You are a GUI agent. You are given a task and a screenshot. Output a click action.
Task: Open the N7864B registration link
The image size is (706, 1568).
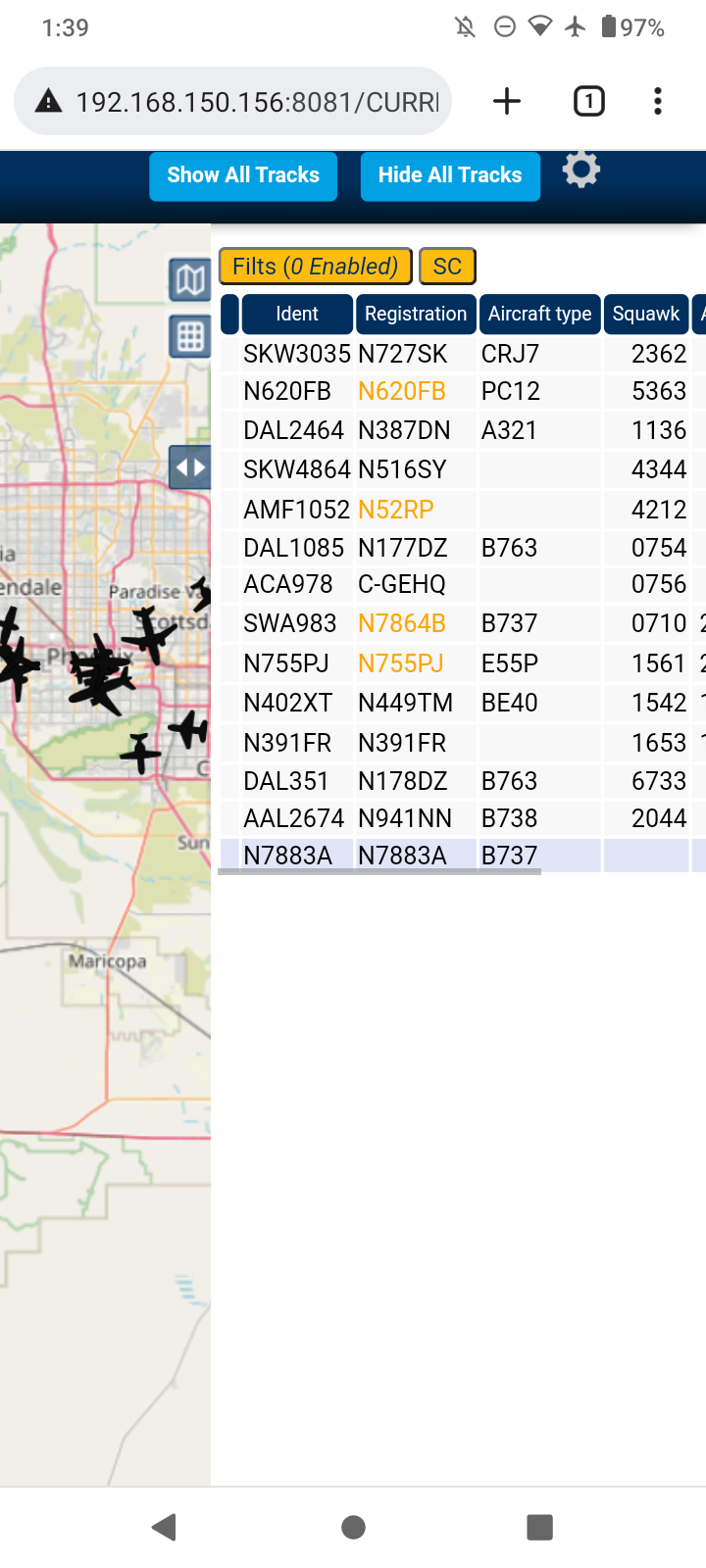(402, 623)
